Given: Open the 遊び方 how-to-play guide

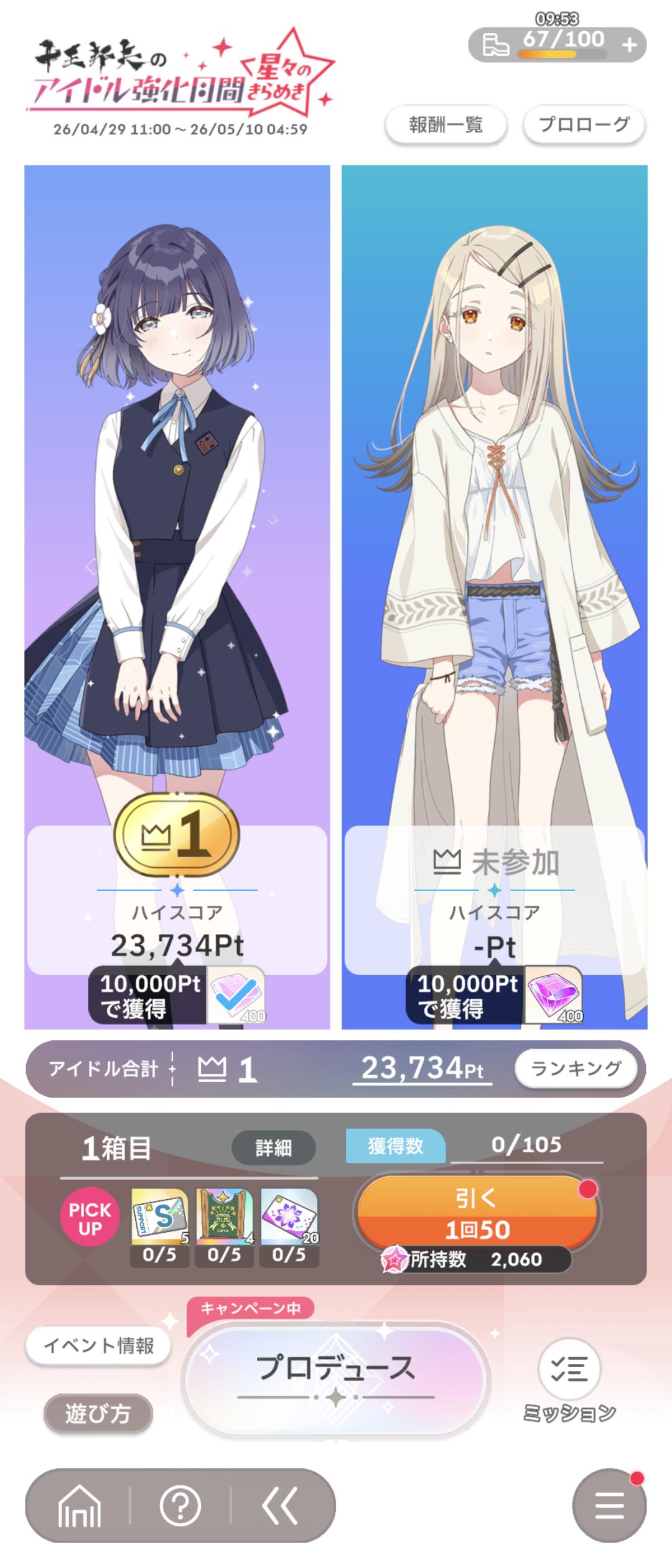Looking at the screenshot, I should (x=98, y=1414).
